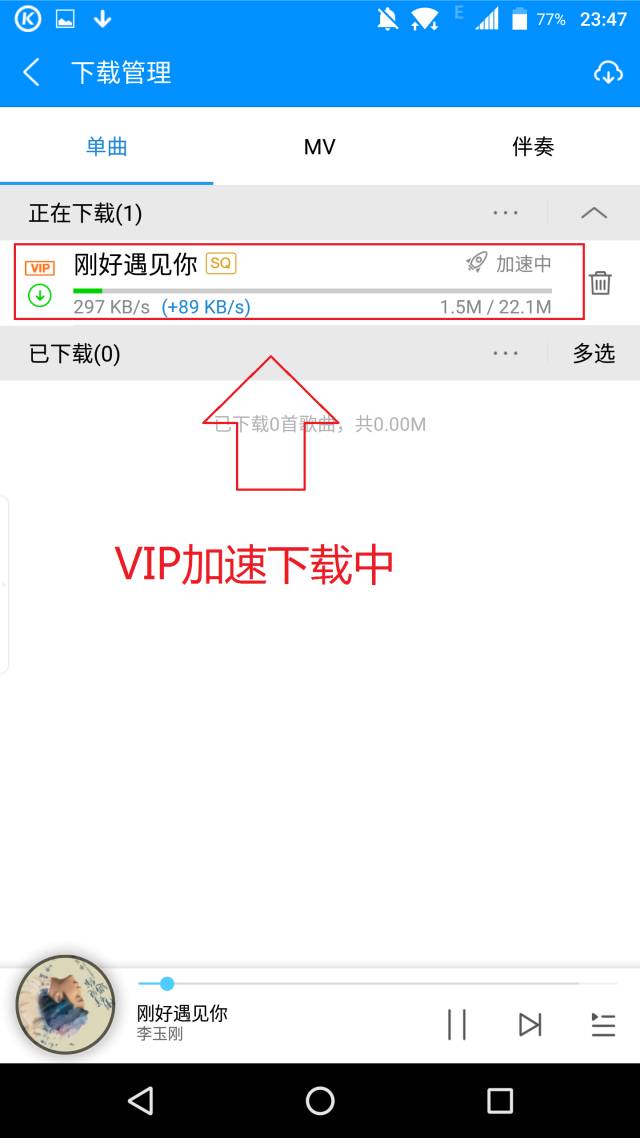Screen dimensions: 640x1138
Task: Skip to the next song
Action: [x=530, y=1025]
